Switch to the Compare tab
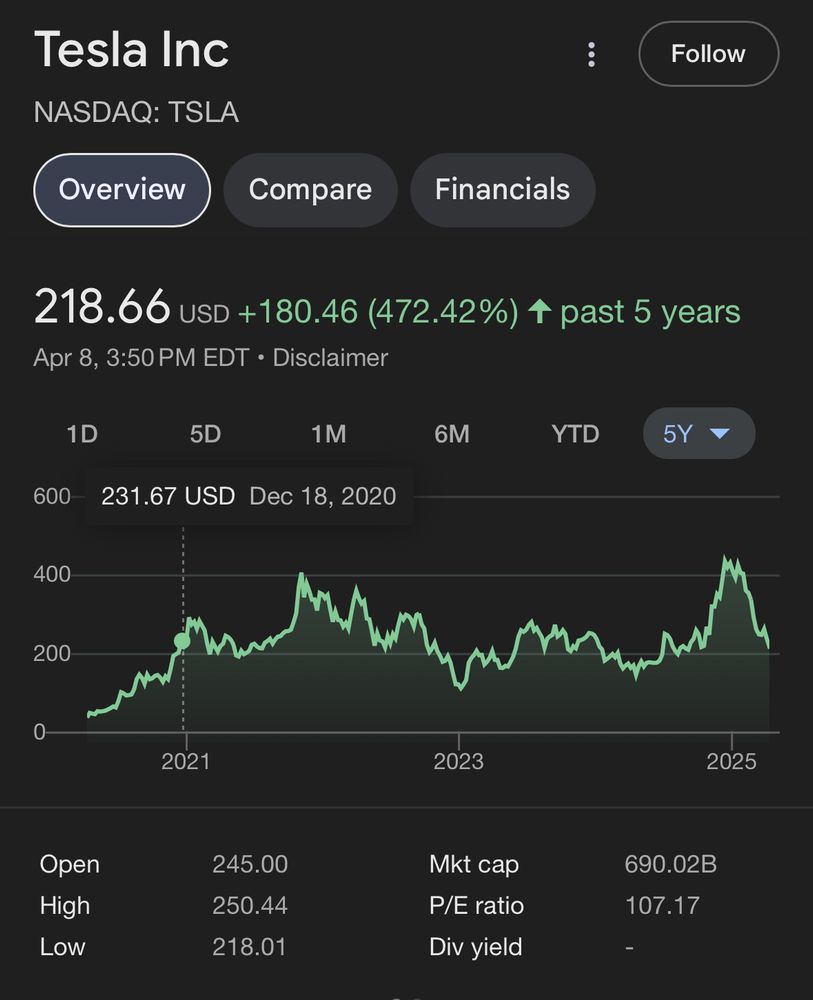This screenshot has height=1000, width=813. pos(310,190)
